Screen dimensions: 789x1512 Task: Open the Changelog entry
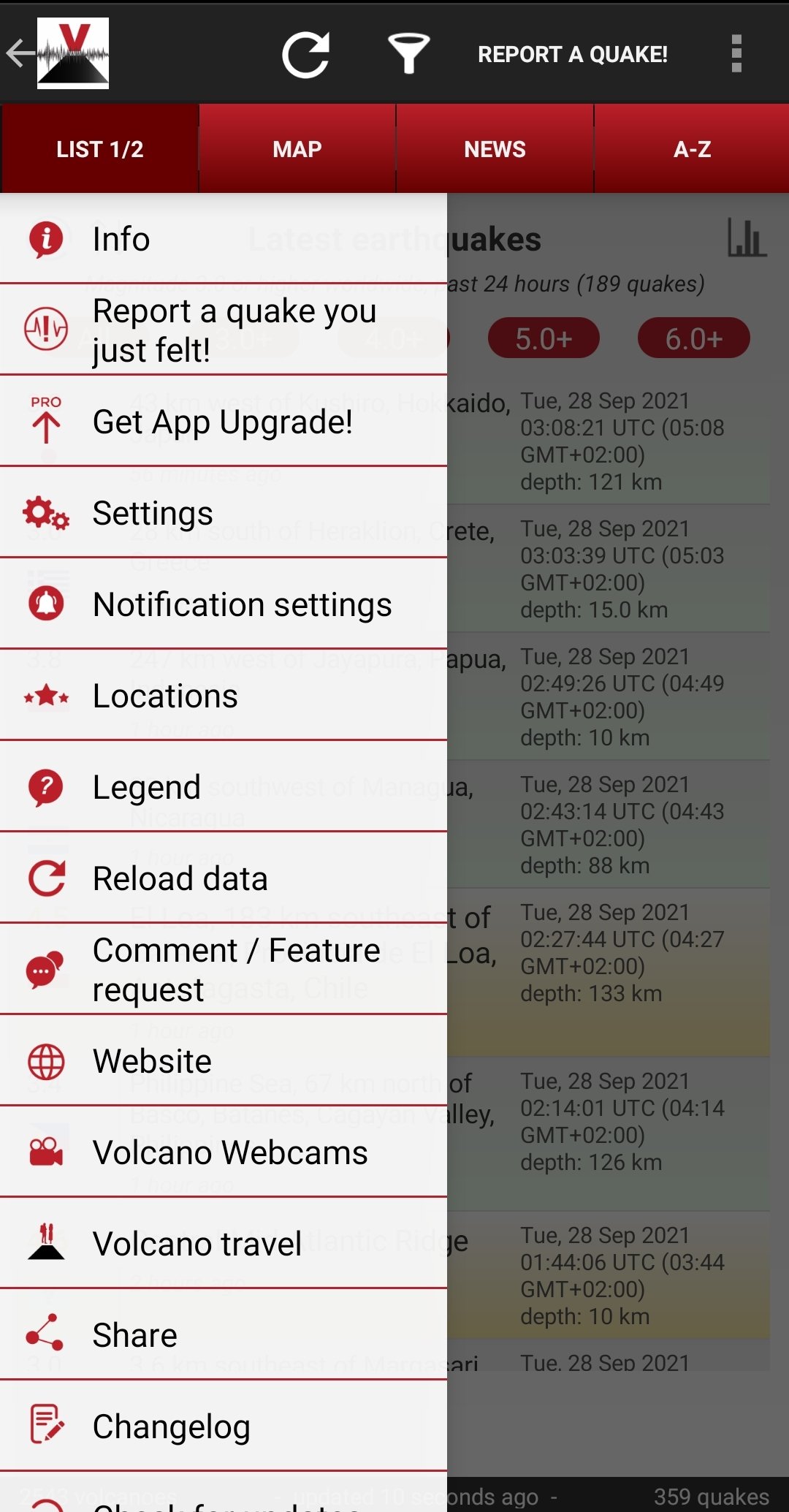[224, 1426]
